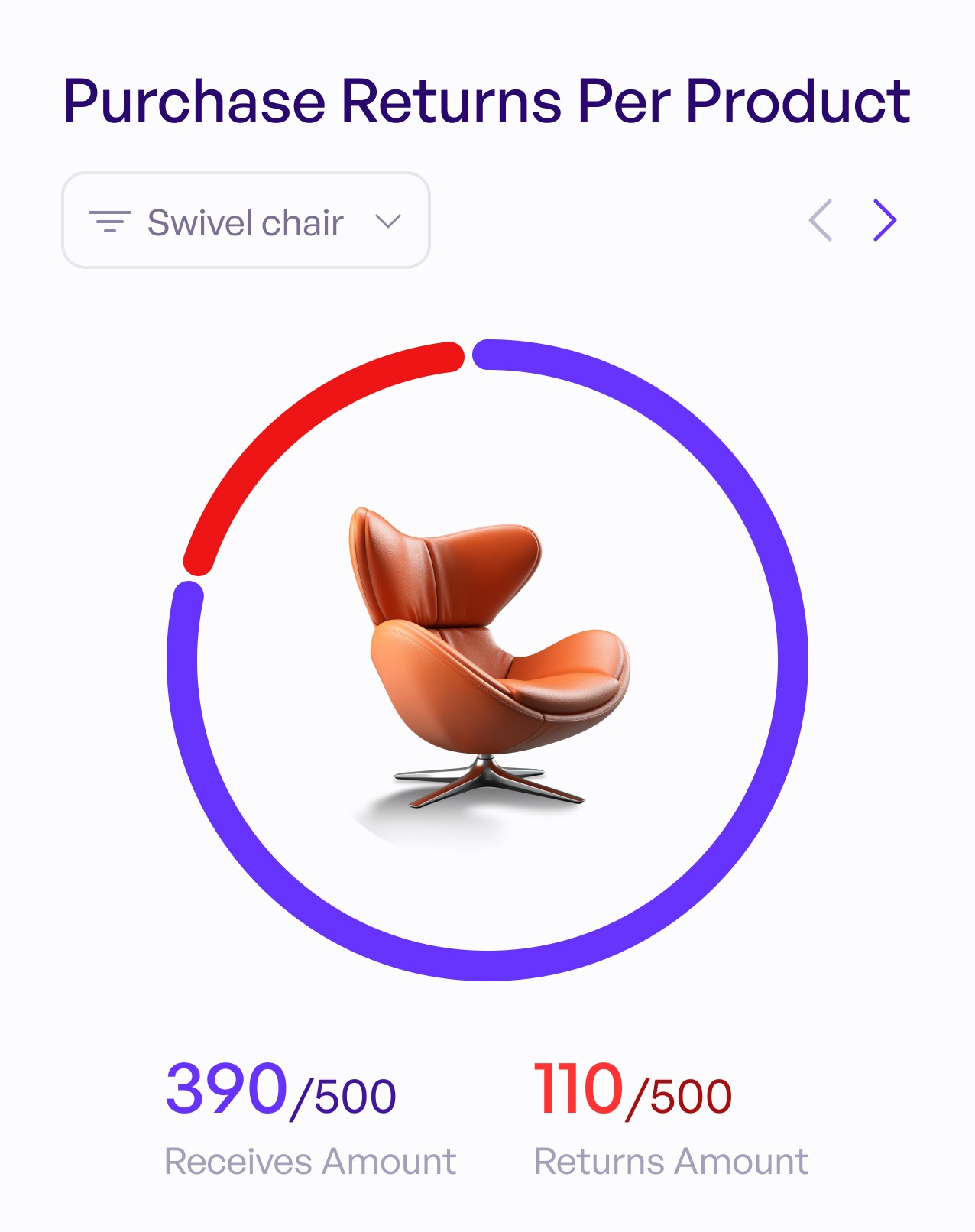Image resolution: width=975 pixels, height=1232 pixels.
Task: Go to the previous product arrow
Action: [821, 221]
